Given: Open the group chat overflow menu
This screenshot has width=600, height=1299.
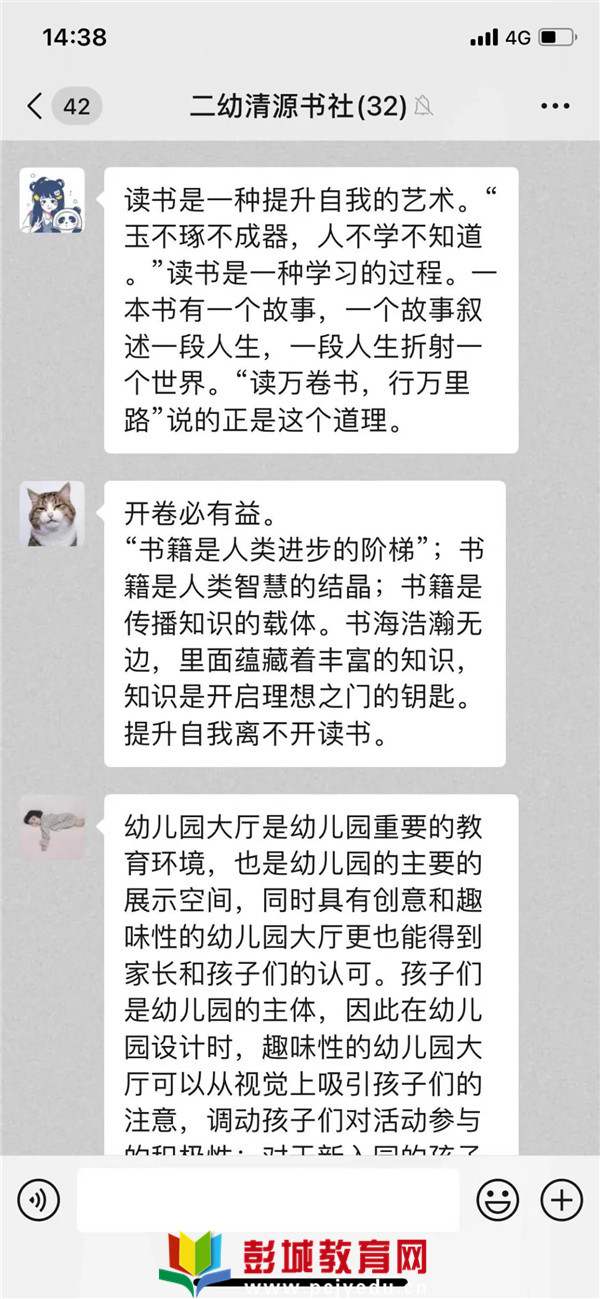Looking at the screenshot, I should (x=554, y=106).
